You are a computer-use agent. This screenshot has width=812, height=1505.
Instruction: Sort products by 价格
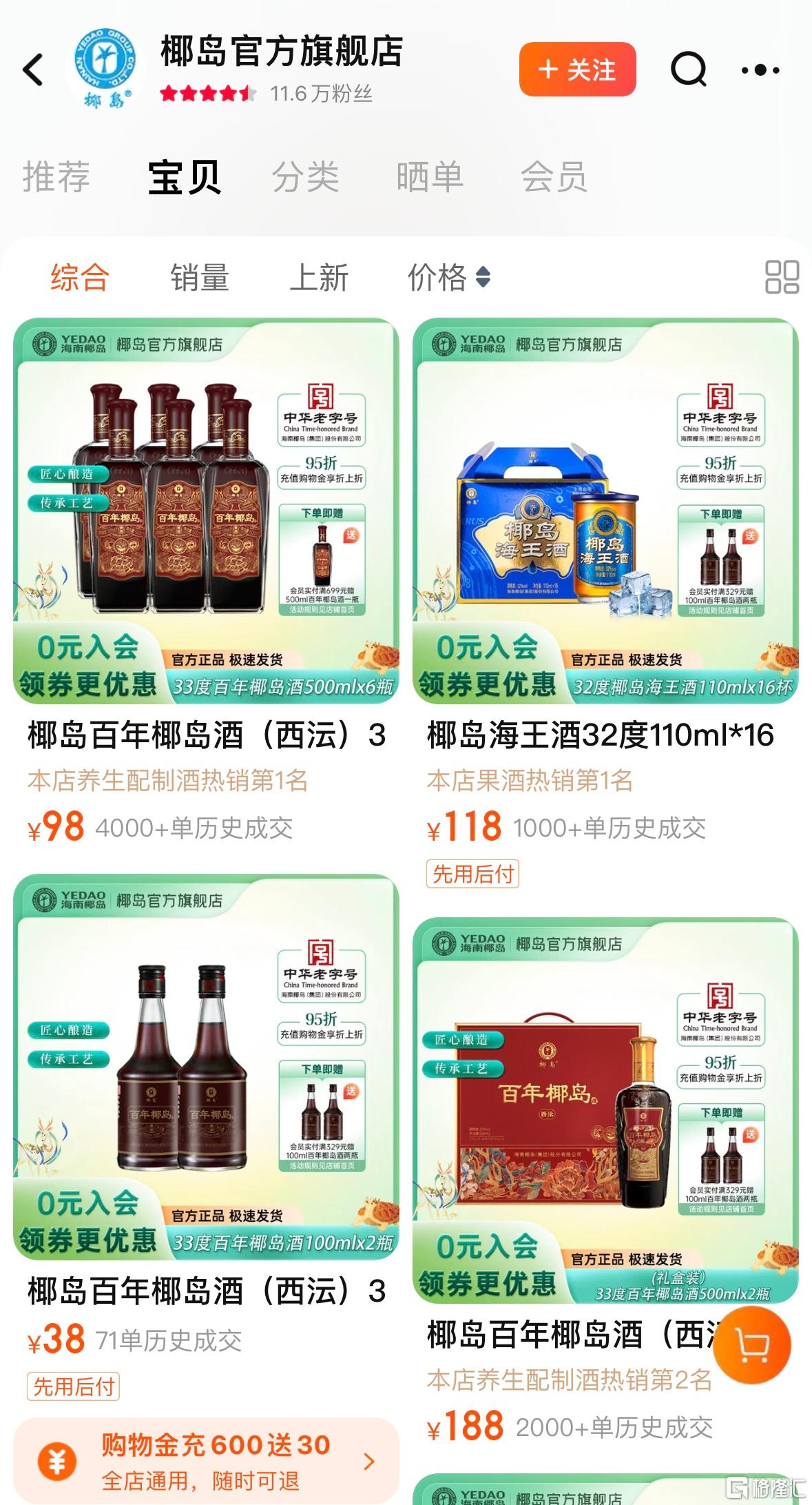448,278
